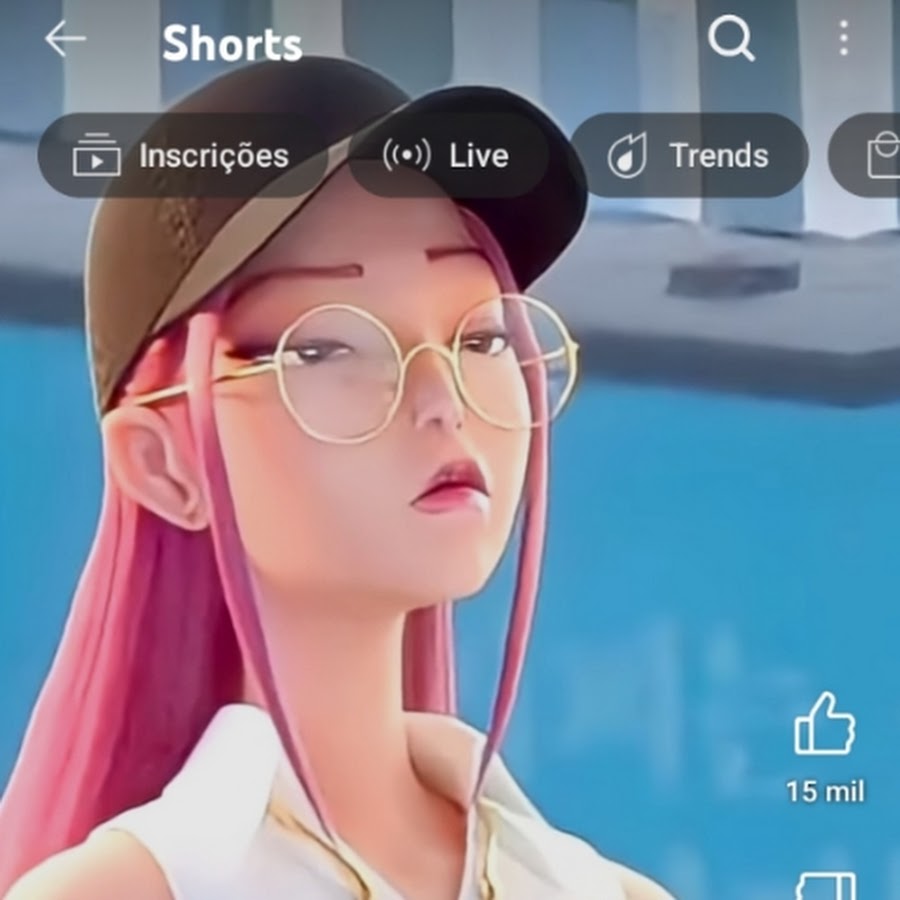900x900 pixels.
Task: Open the Trends chip
Action: pos(689,156)
